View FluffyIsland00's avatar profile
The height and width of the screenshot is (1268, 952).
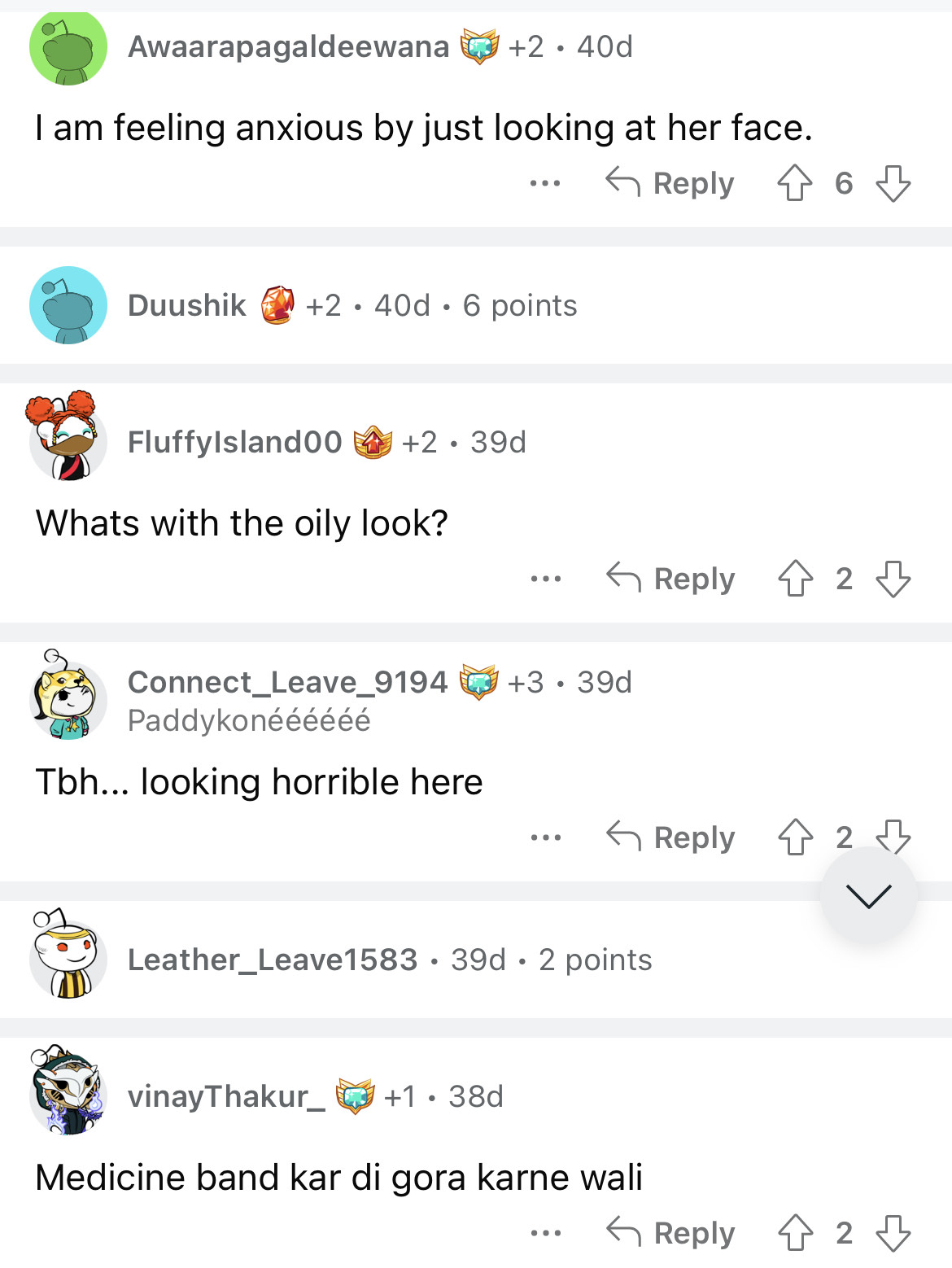point(68,439)
